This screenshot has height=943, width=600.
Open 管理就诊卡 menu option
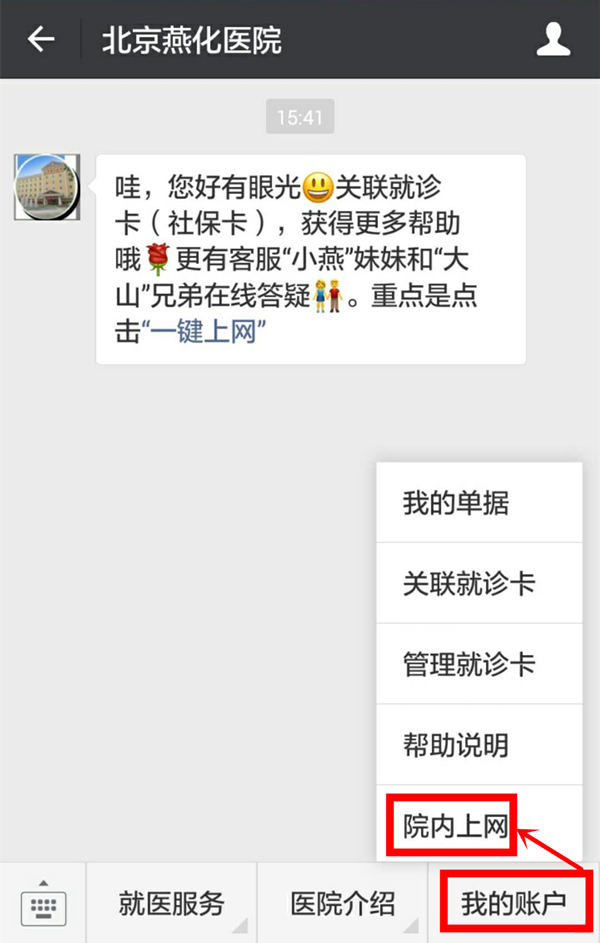(468, 664)
